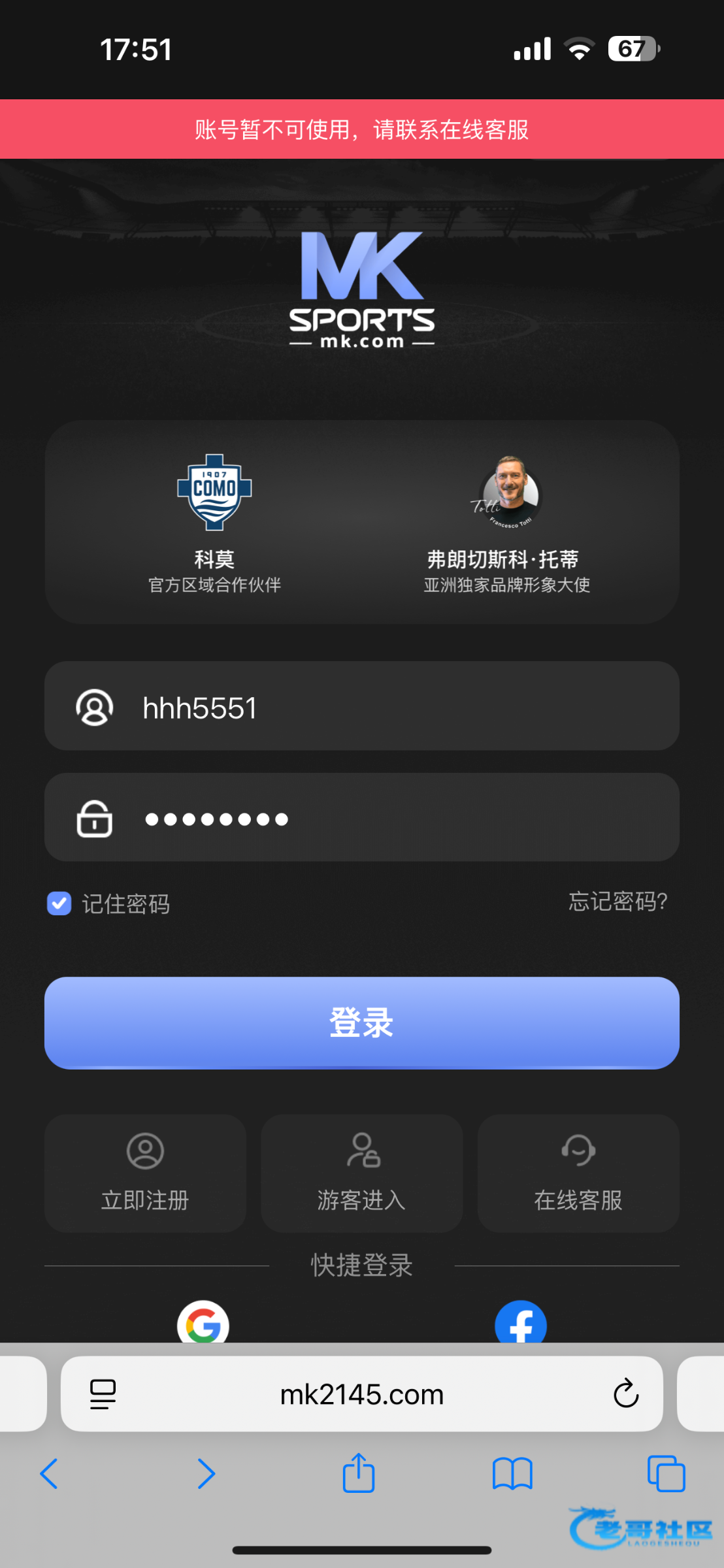
Task: Open 立即注册 to register
Action: click(145, 1173)
